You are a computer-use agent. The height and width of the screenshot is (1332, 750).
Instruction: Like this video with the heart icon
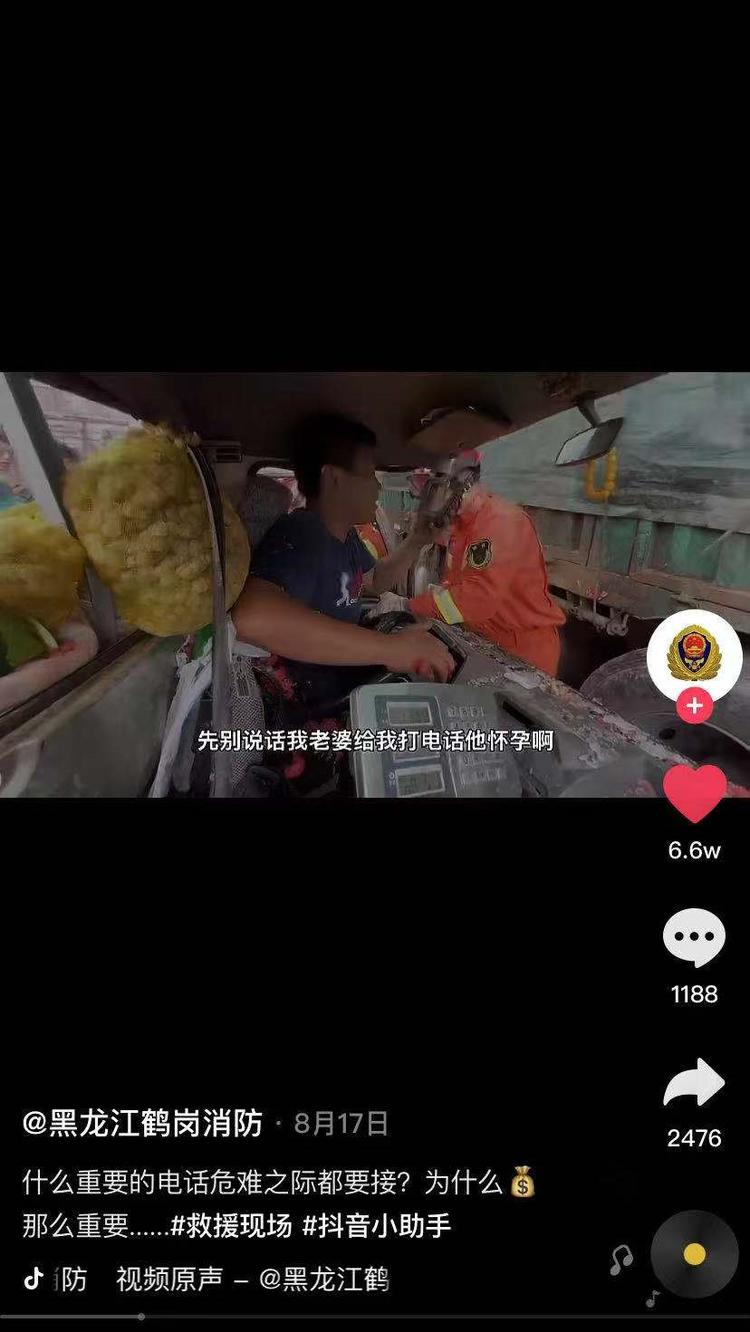[x=694, y=794]
